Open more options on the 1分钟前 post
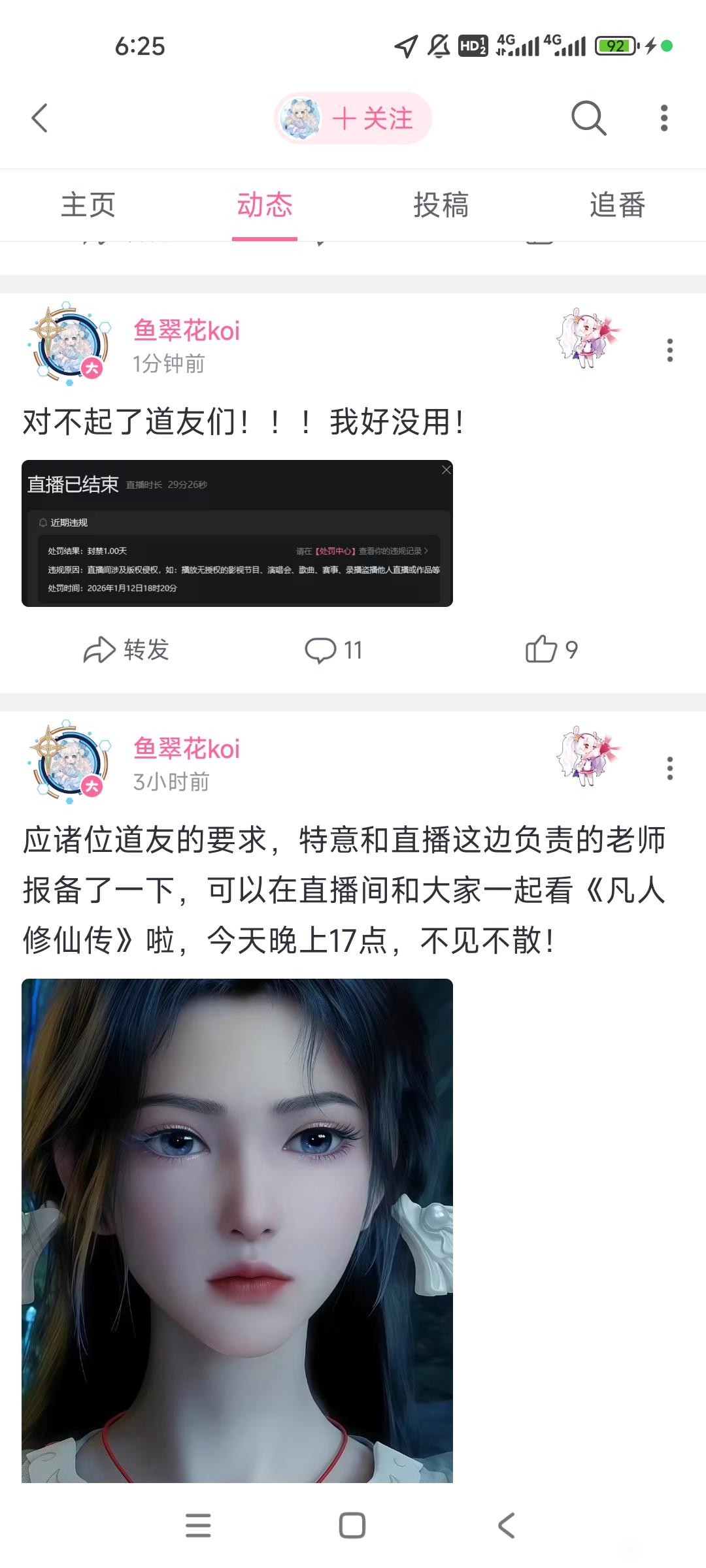The image size is (706, 1568). tap(669, 350)
